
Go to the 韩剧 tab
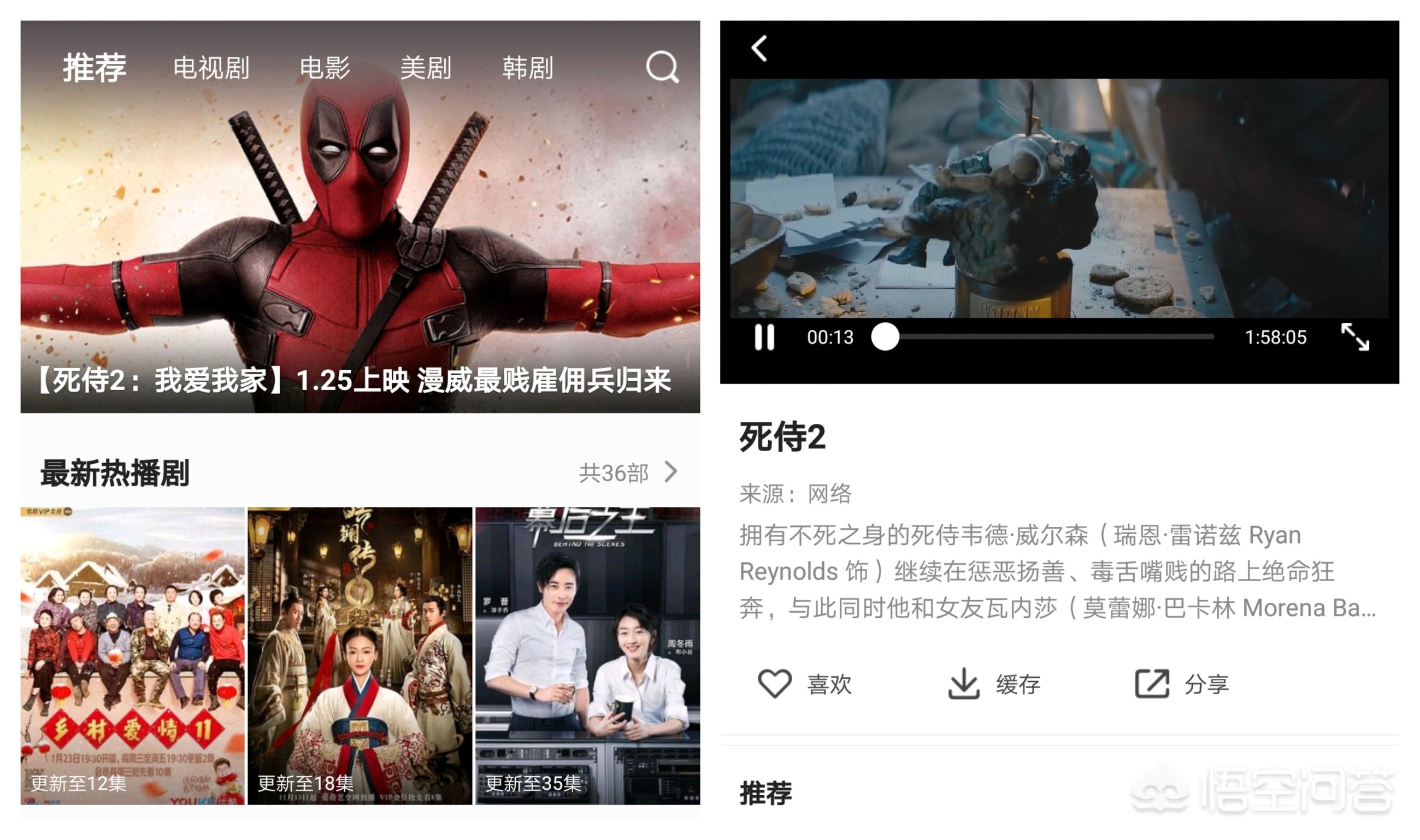tap(527, 68)
